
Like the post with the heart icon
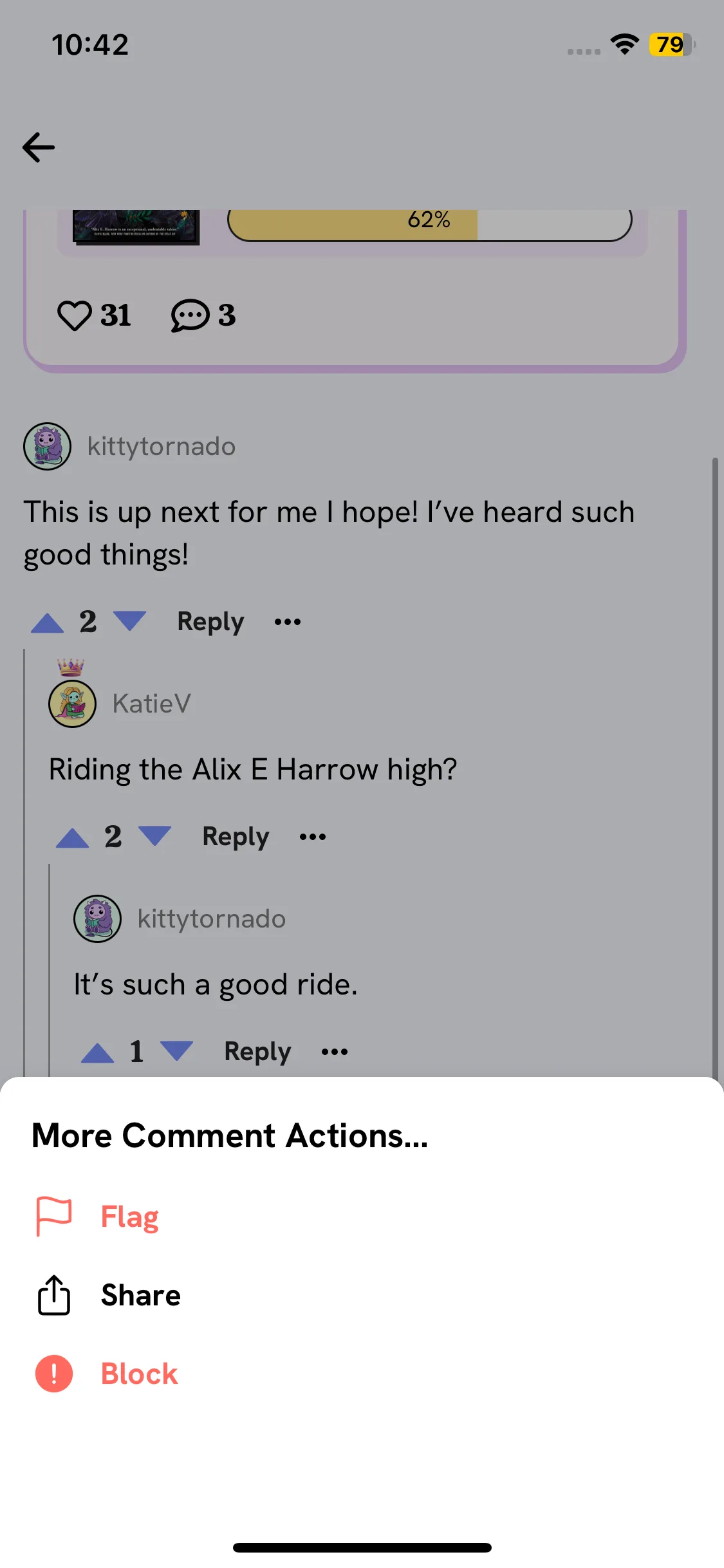pyautogui.click(x=75, y=315)
